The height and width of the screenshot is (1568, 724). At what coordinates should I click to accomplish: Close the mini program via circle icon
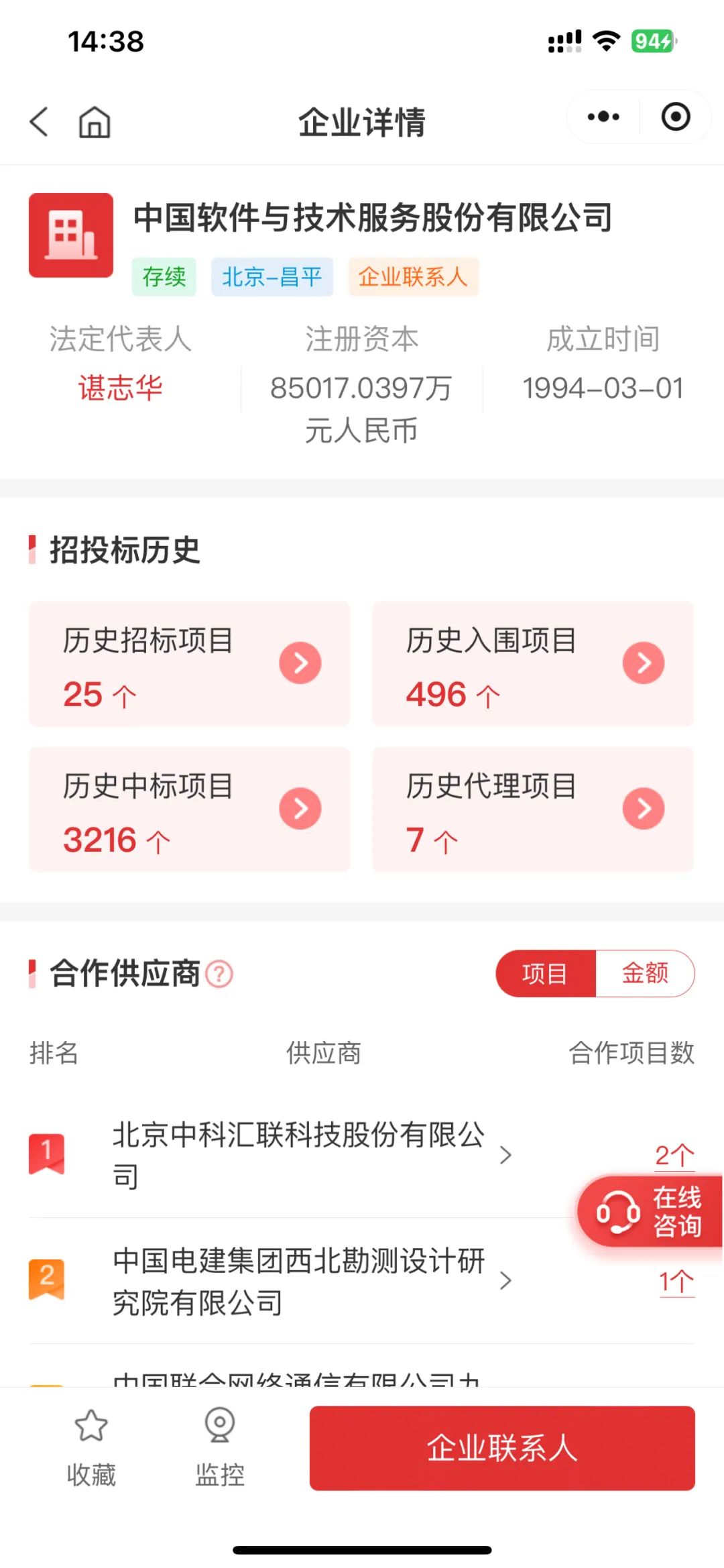[x=675, y=117]
